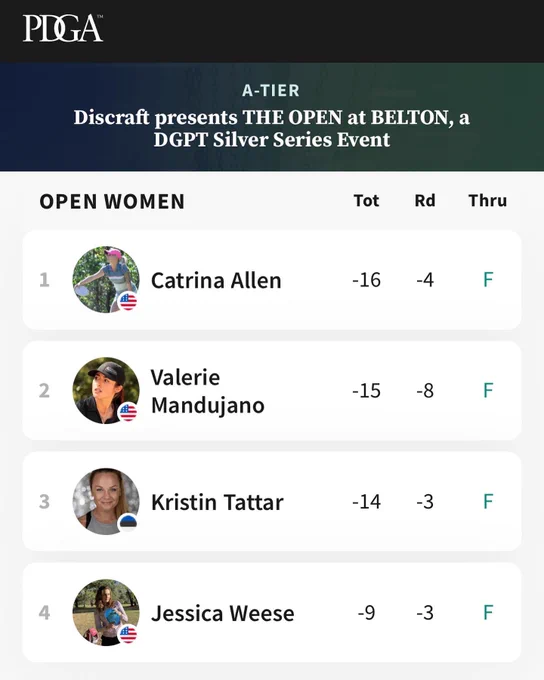This screenshot has width=544, height=680.
Task: Open Valerie Mandujano's scorecard row
Action: pos(272,391)
